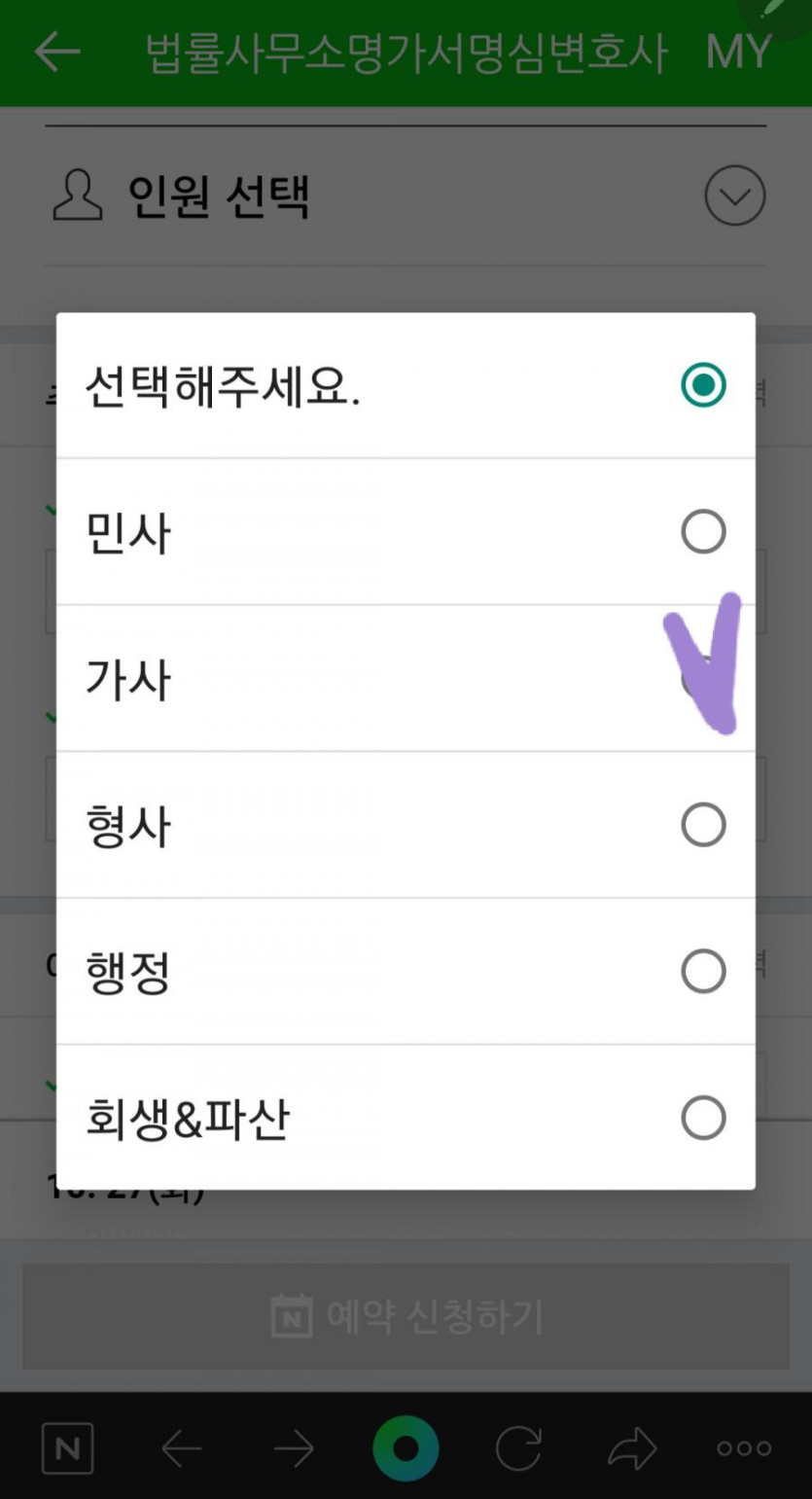Go forward using browser right arrow

coord(294,1449)
